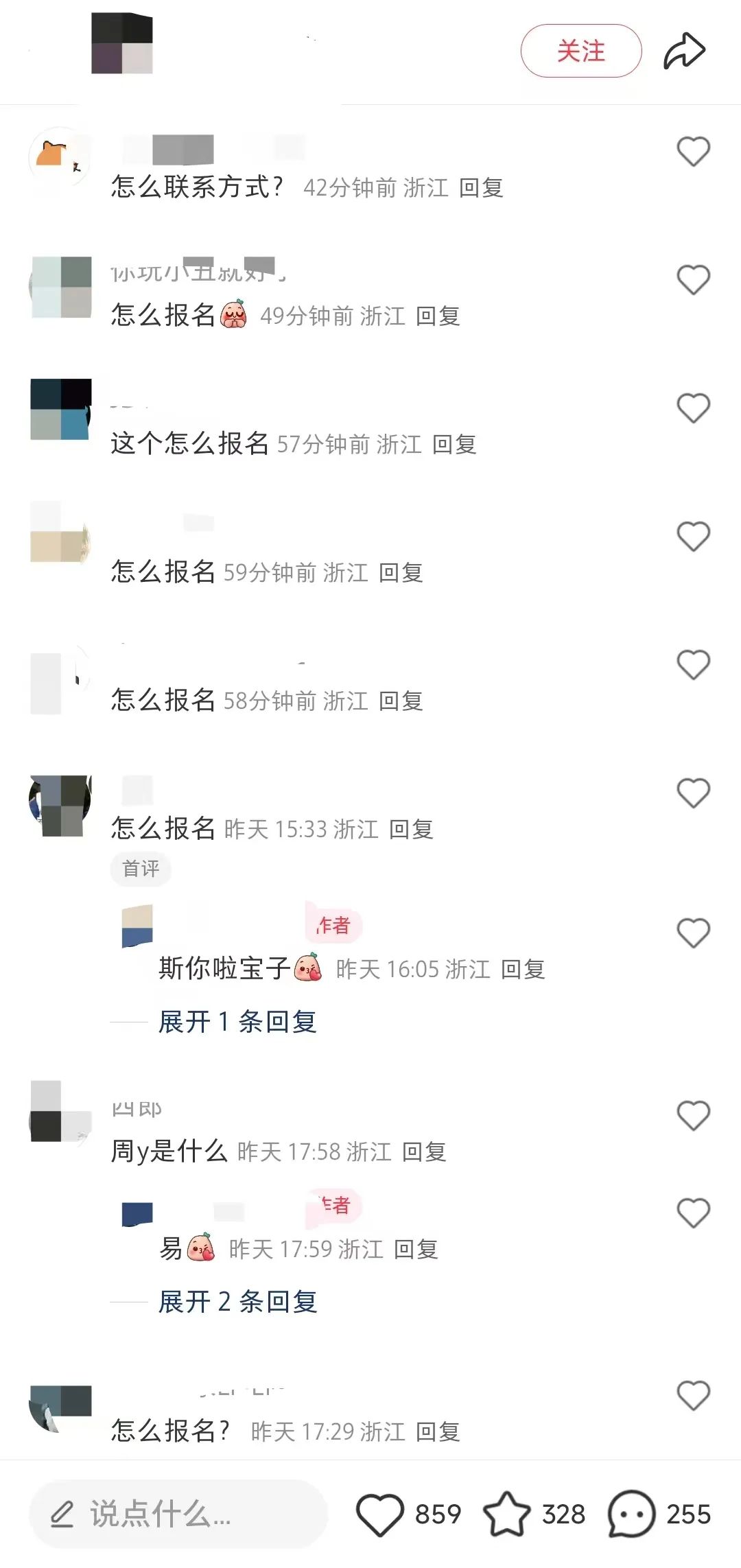Expand 展开 1 条回复
The width and height of the screenshot is (741, 1568).
[237, 1022]
